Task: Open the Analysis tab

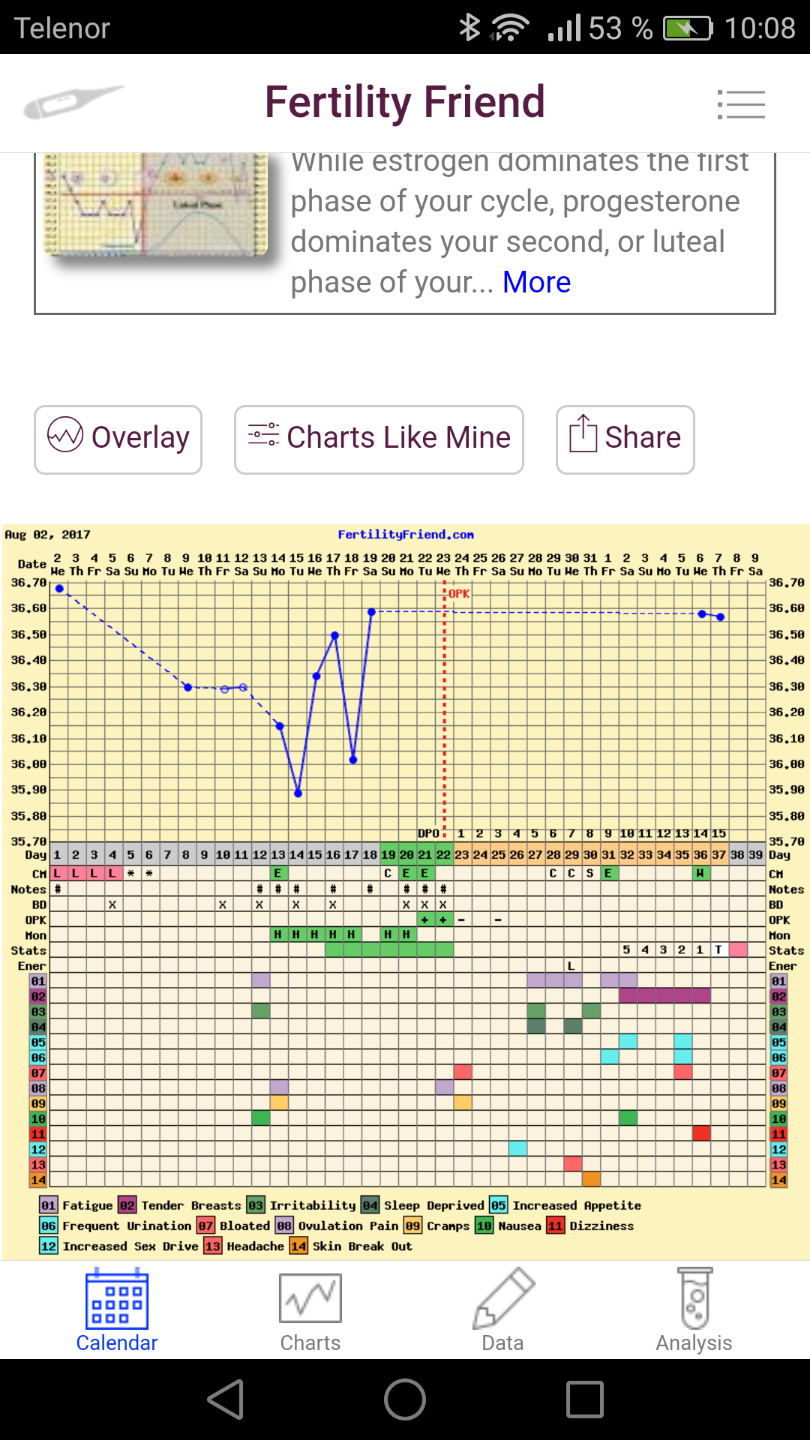Action: (694, 1310)
